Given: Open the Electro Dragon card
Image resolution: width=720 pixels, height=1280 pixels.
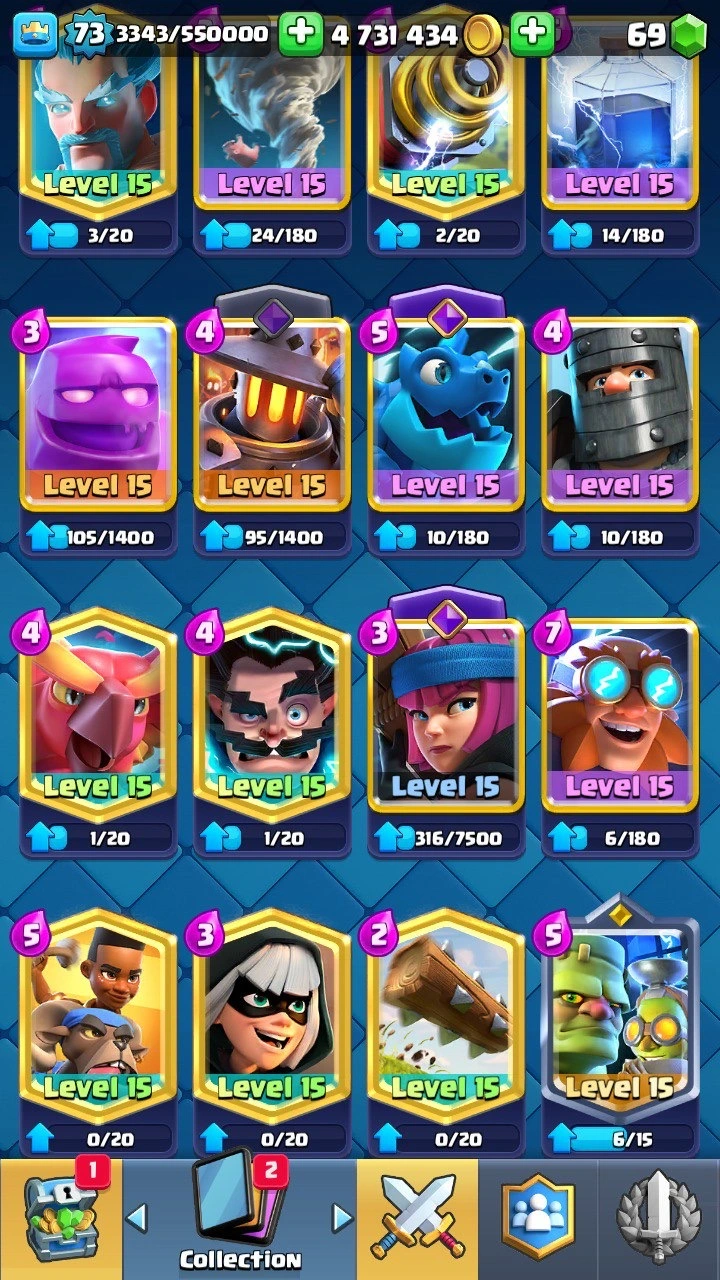Looking at the screenshot, I should 446,420.
